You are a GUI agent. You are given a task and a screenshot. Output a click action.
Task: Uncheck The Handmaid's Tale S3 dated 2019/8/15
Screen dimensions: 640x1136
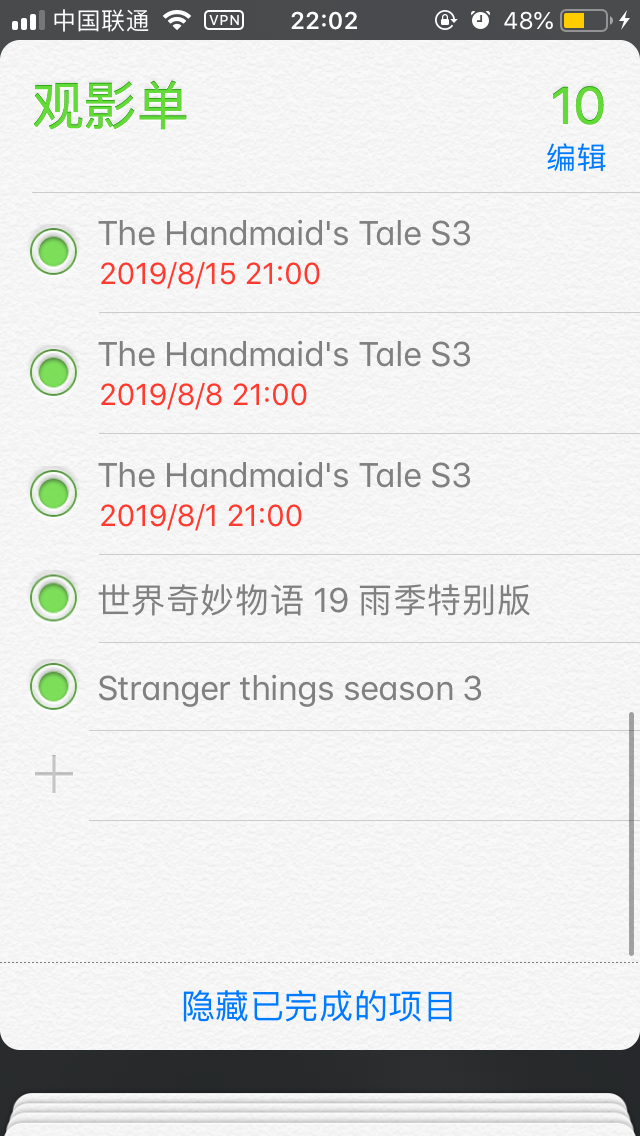[x=54, y=252]
